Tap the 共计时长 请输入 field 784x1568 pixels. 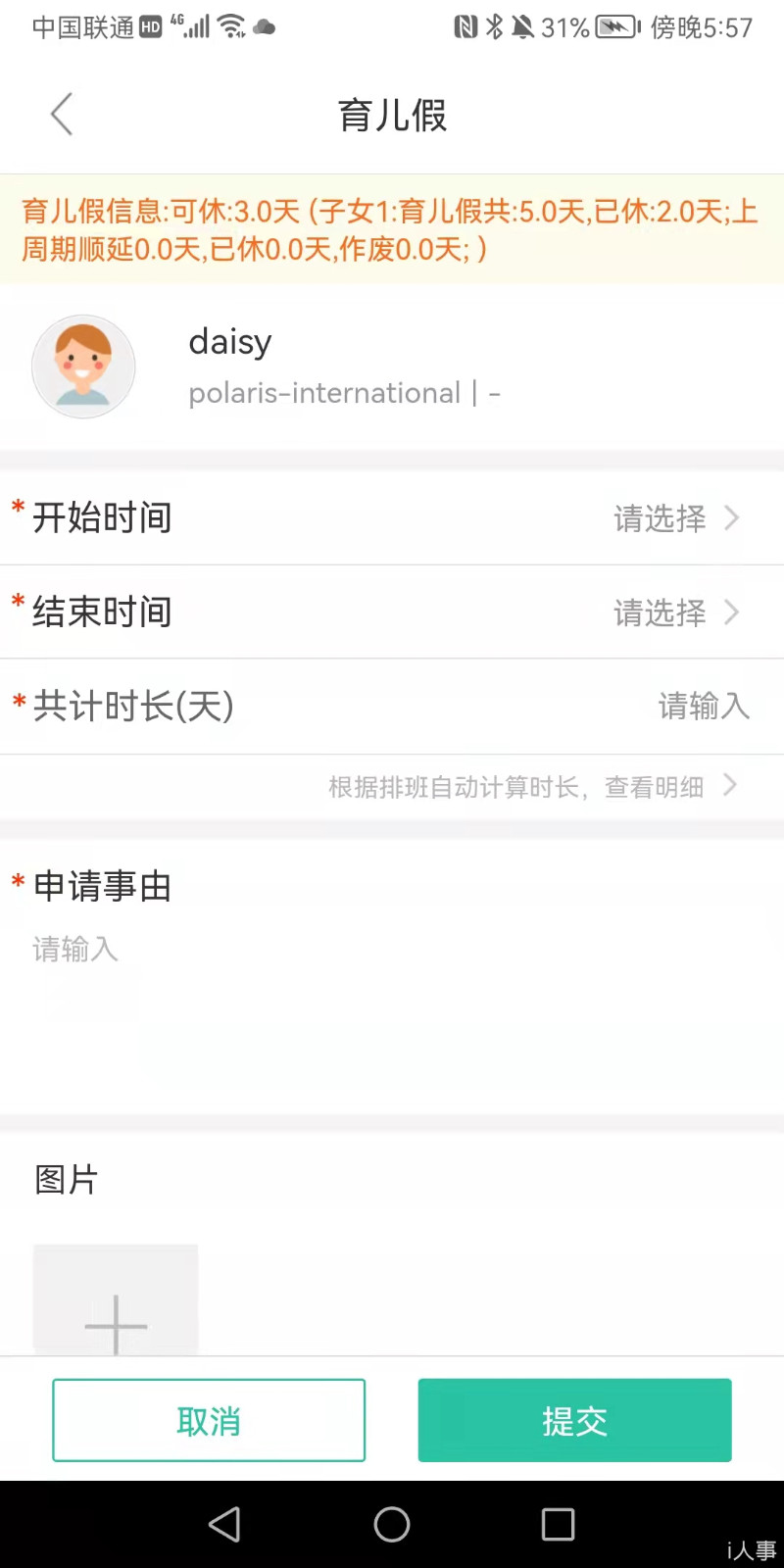point(703,706)
